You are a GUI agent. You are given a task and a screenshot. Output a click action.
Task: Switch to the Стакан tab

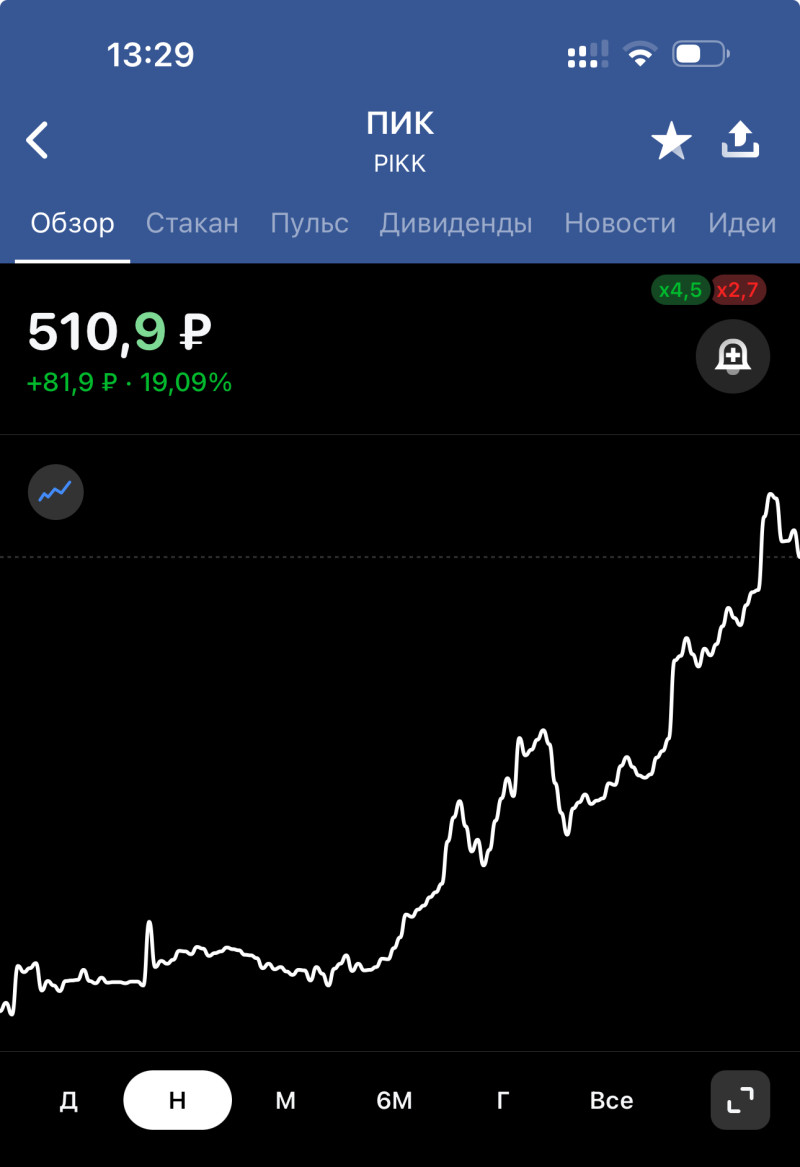click(192, 223)
